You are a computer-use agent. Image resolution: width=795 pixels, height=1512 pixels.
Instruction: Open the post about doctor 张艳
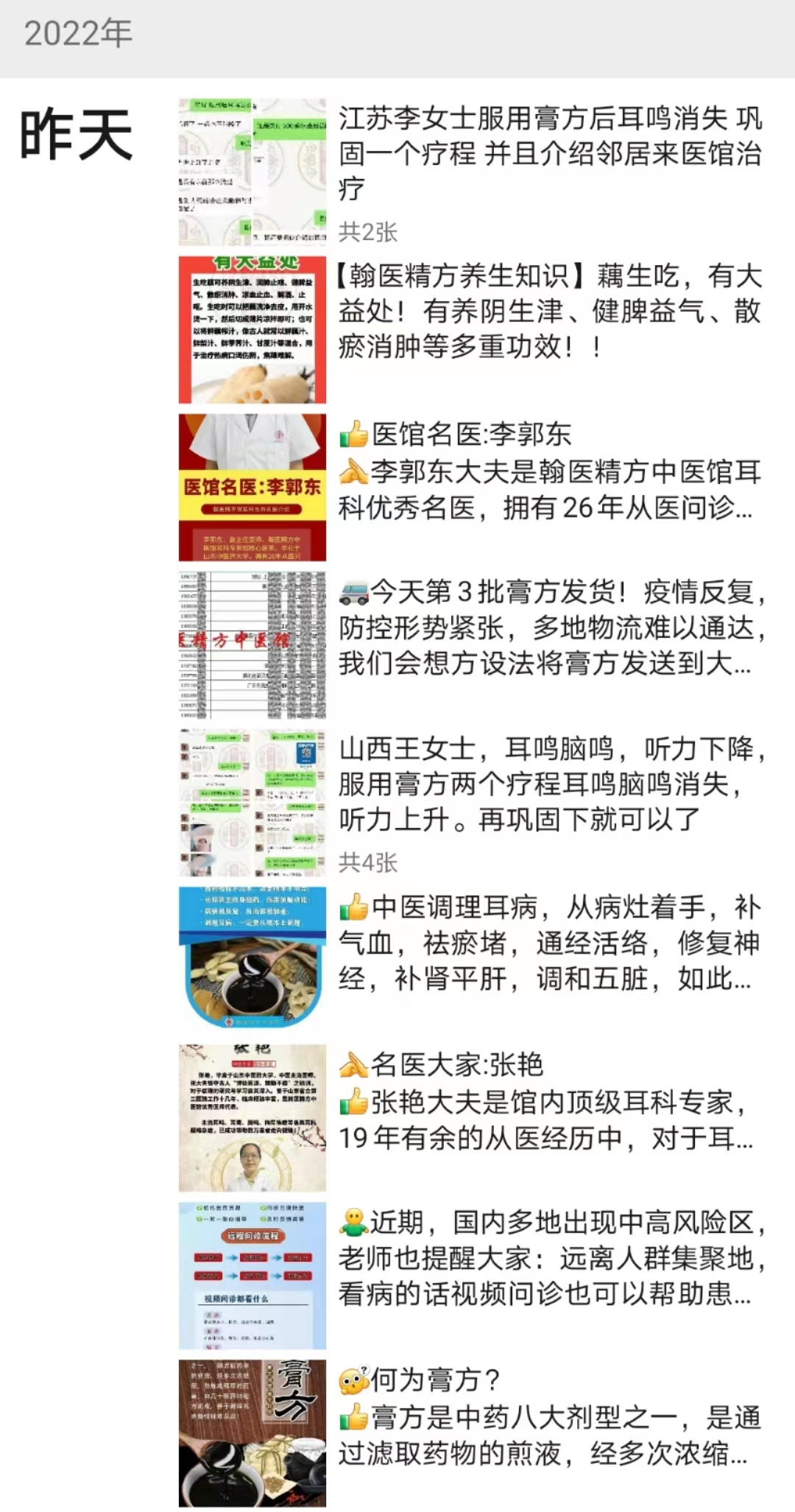click(x=549, y=1101)
